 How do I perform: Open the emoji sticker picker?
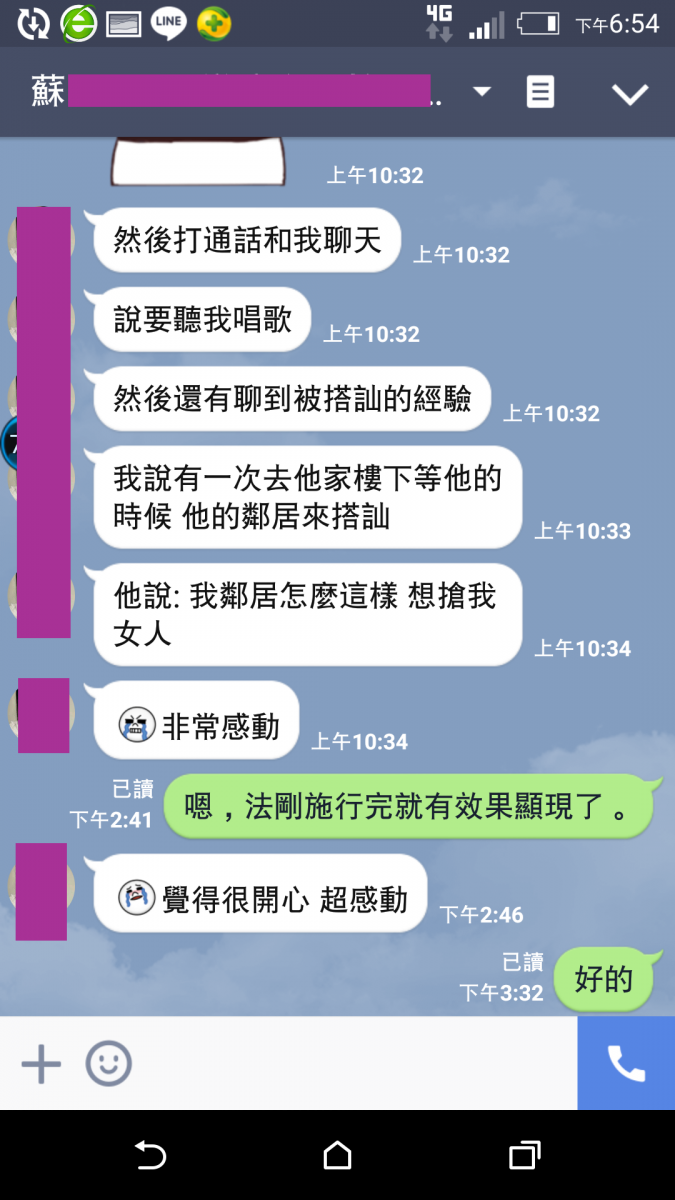tap(108, 1064)
